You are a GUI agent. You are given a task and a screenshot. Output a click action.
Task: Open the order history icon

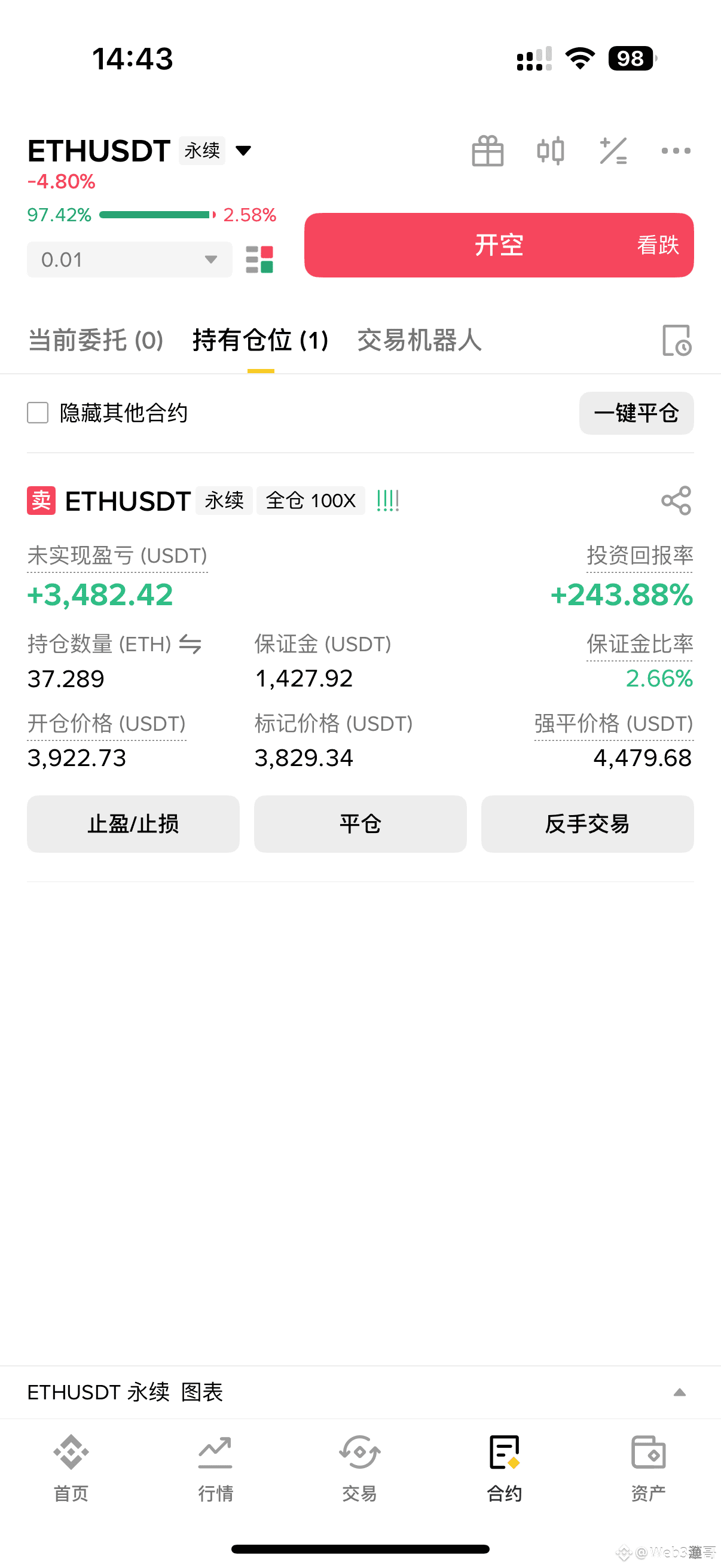click(x=676, y=340)
